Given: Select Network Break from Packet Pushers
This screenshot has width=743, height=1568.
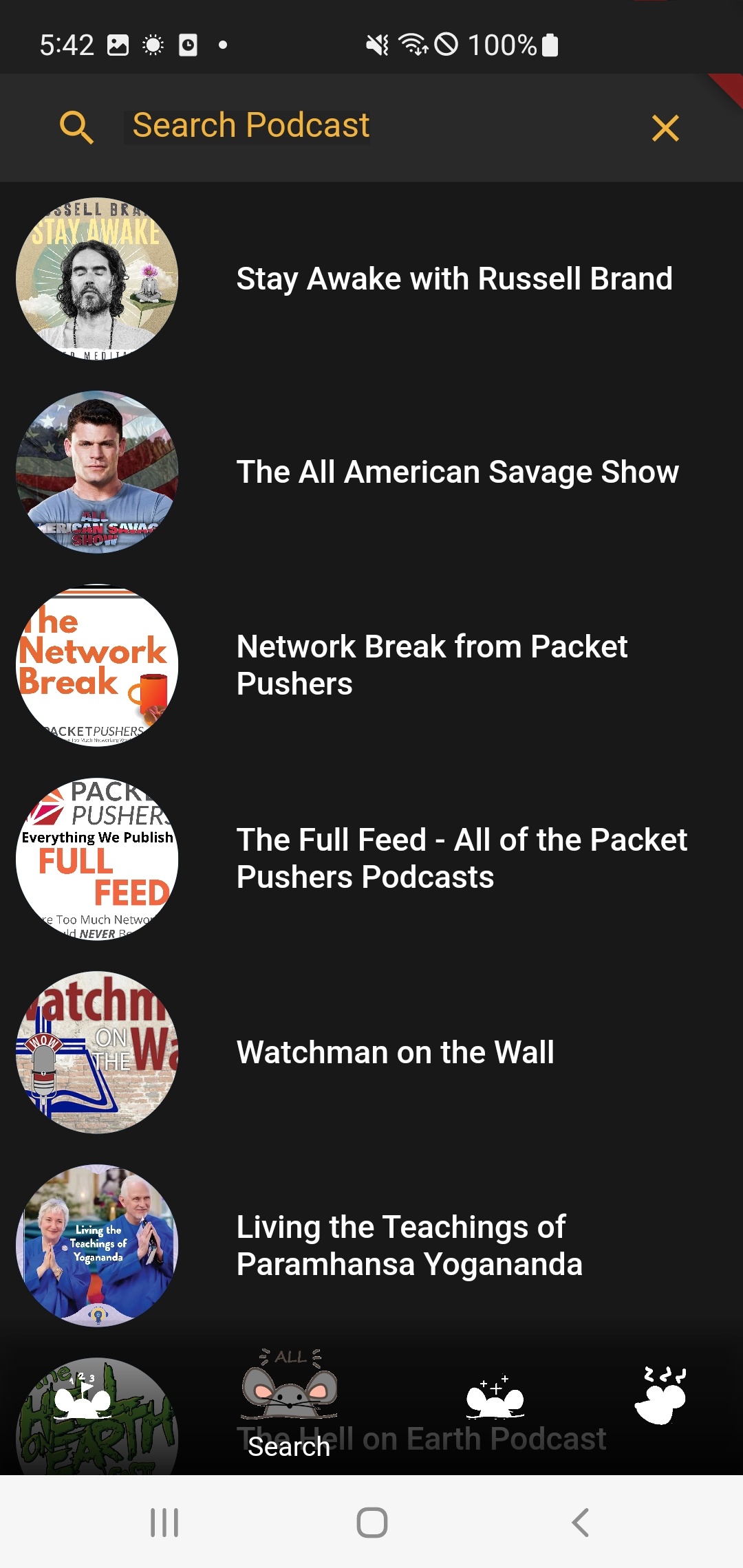Looking at the screenshot, I should tap(432, 665).
